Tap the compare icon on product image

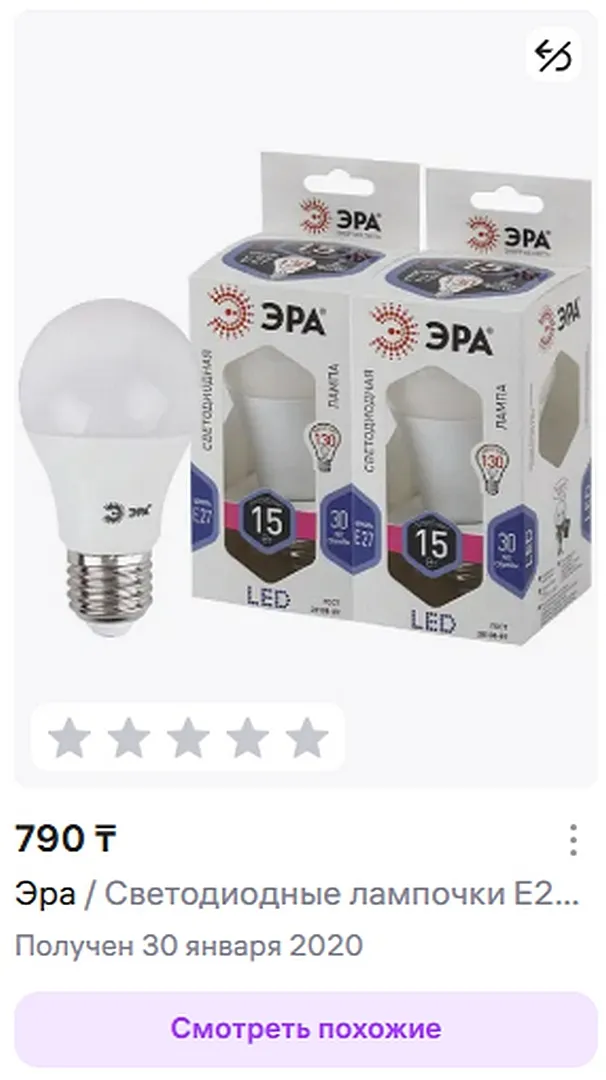click(552, 57)
